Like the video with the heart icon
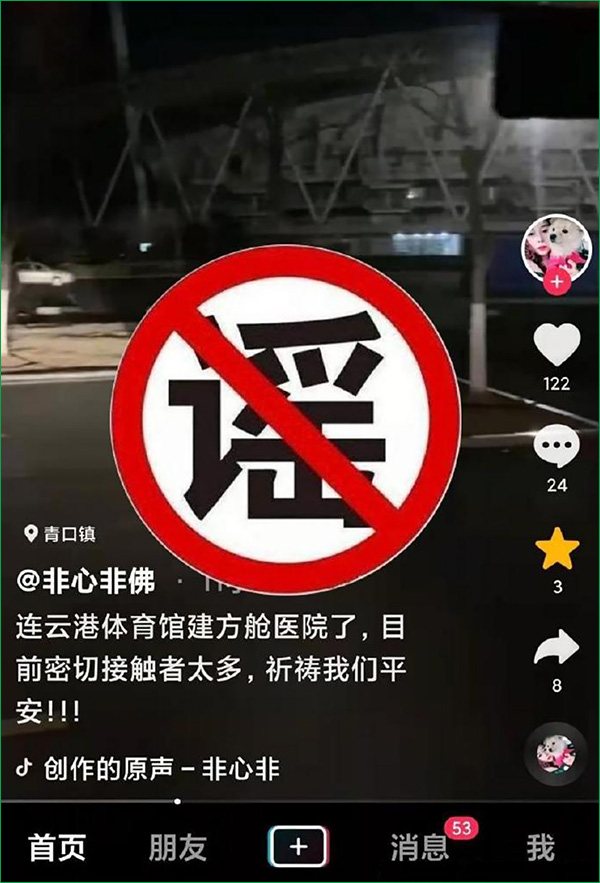 [557, 346]
